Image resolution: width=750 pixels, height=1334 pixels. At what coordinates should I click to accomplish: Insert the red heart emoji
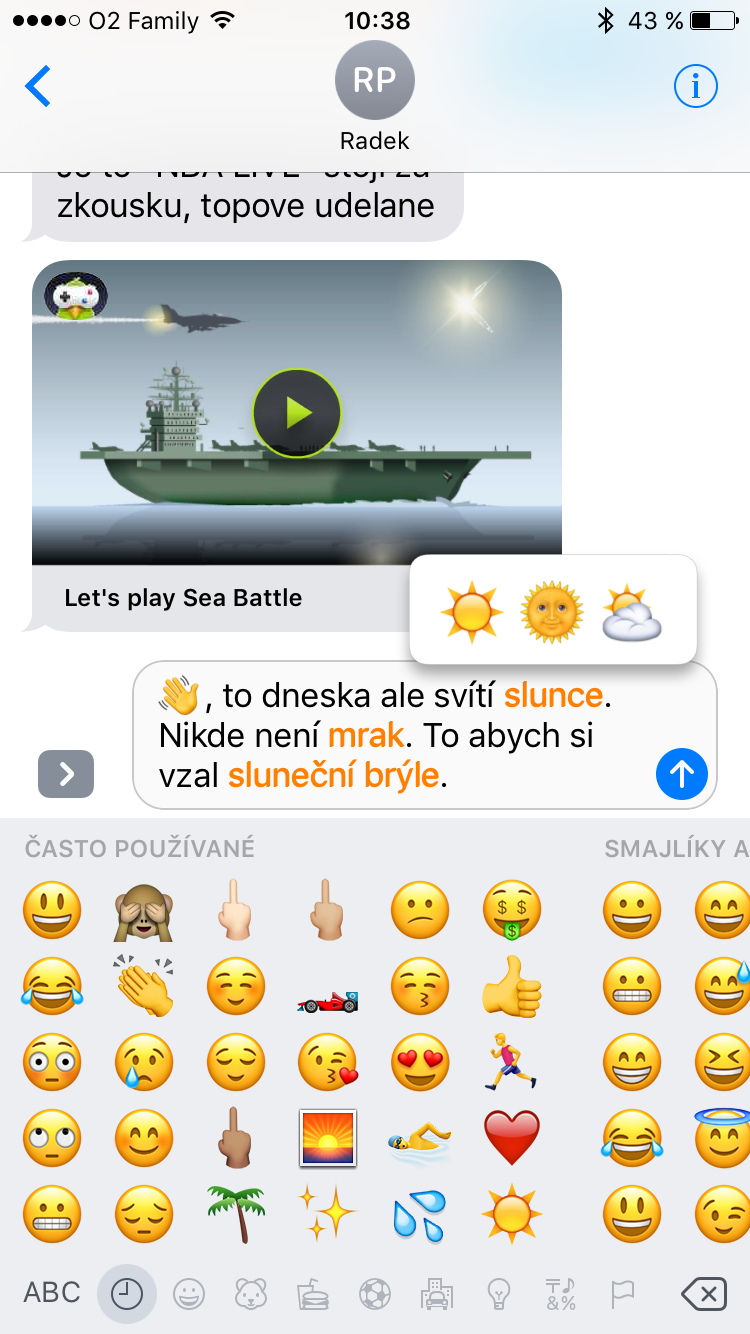[x=511, y=1136]
